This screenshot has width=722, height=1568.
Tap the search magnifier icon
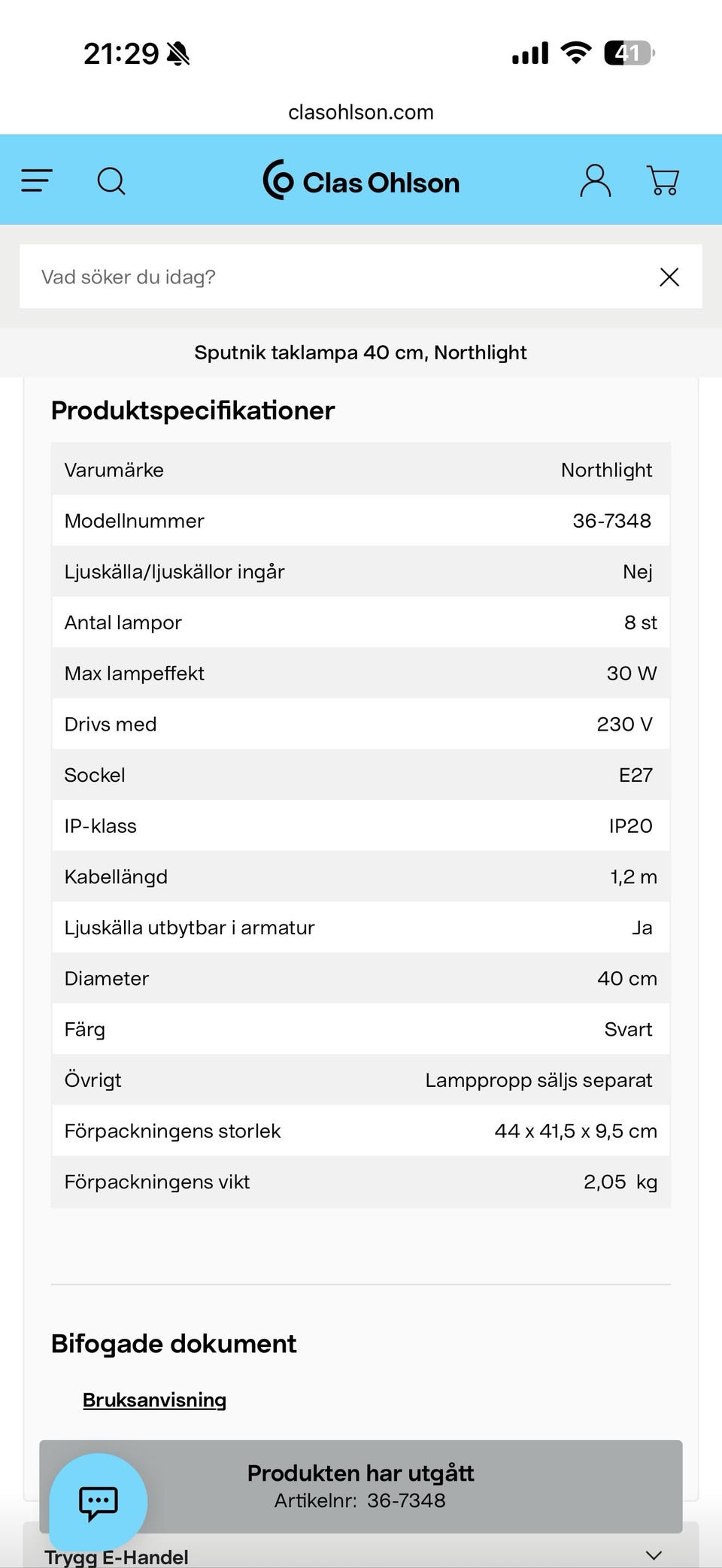coord(111,180)
